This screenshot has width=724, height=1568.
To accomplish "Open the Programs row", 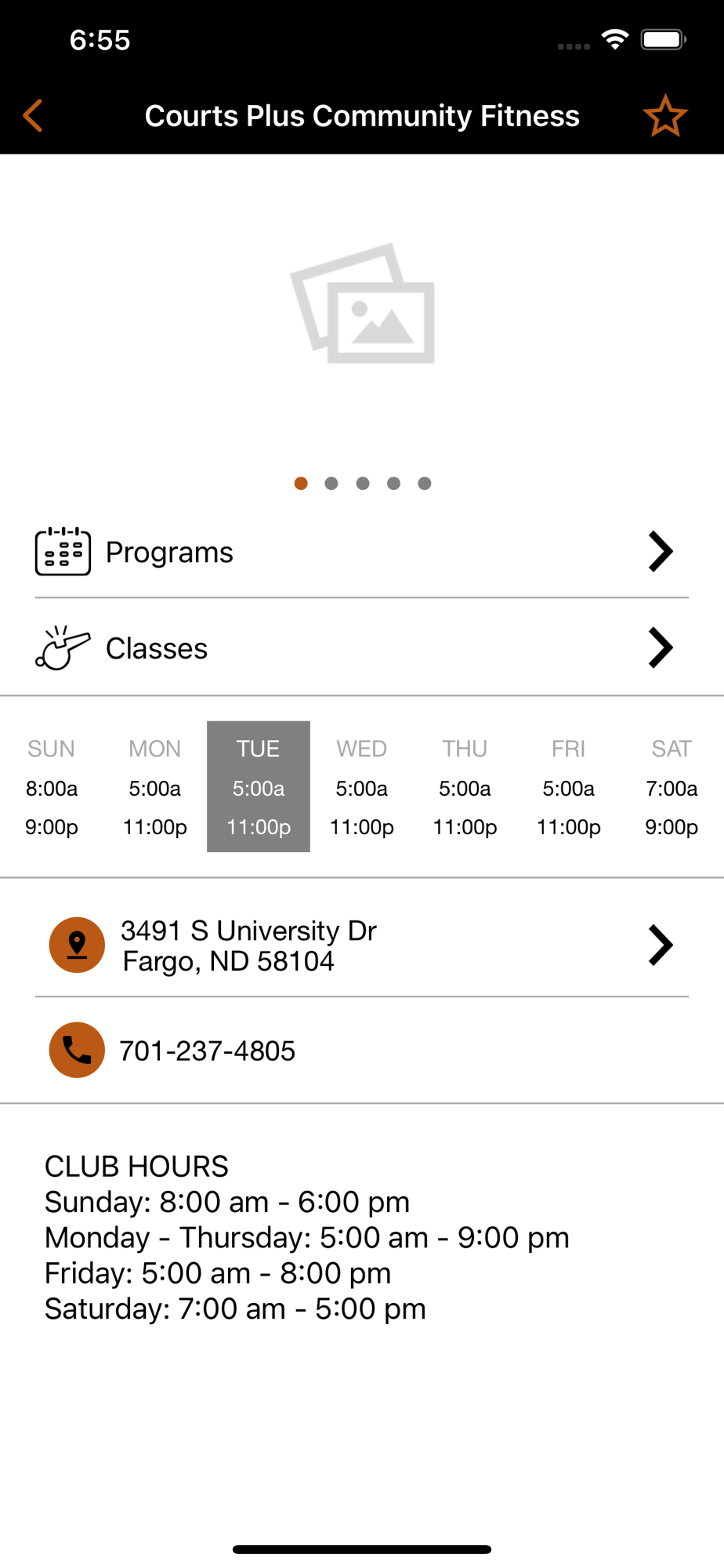I will pos(362,552).
